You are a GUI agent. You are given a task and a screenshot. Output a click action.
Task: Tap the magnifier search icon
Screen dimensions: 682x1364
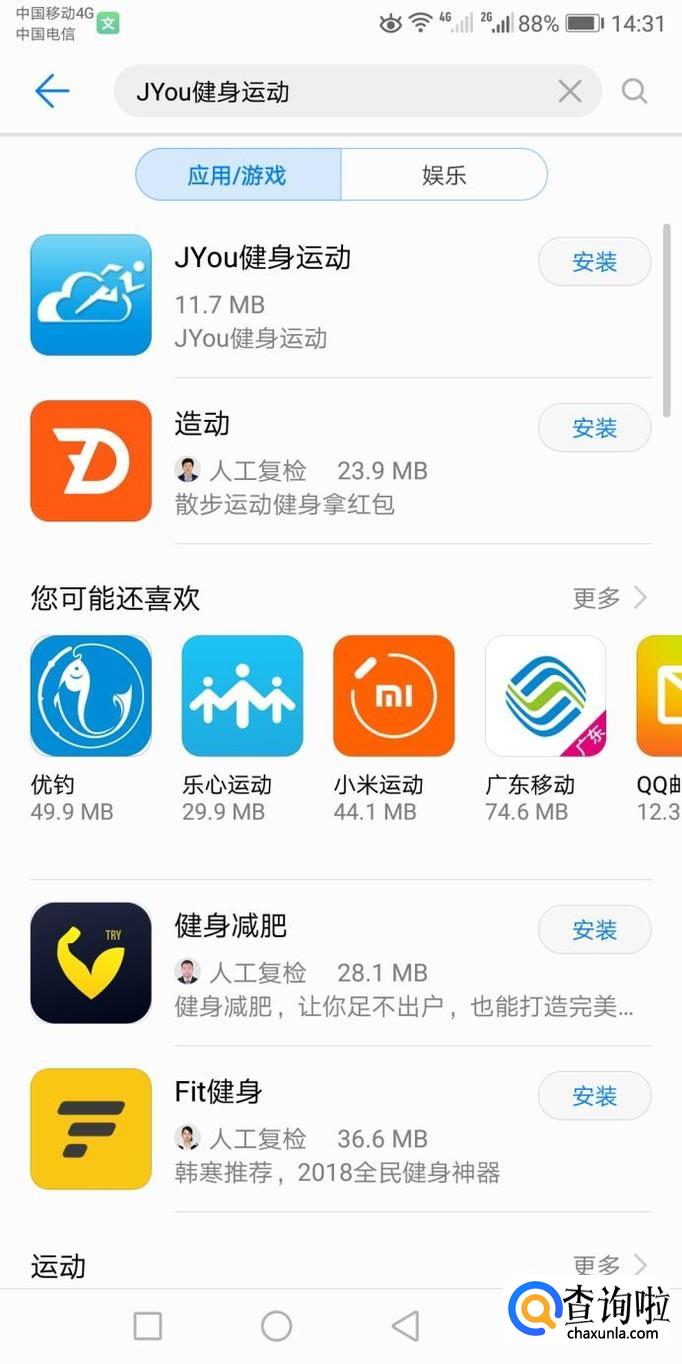coord(634,92)
